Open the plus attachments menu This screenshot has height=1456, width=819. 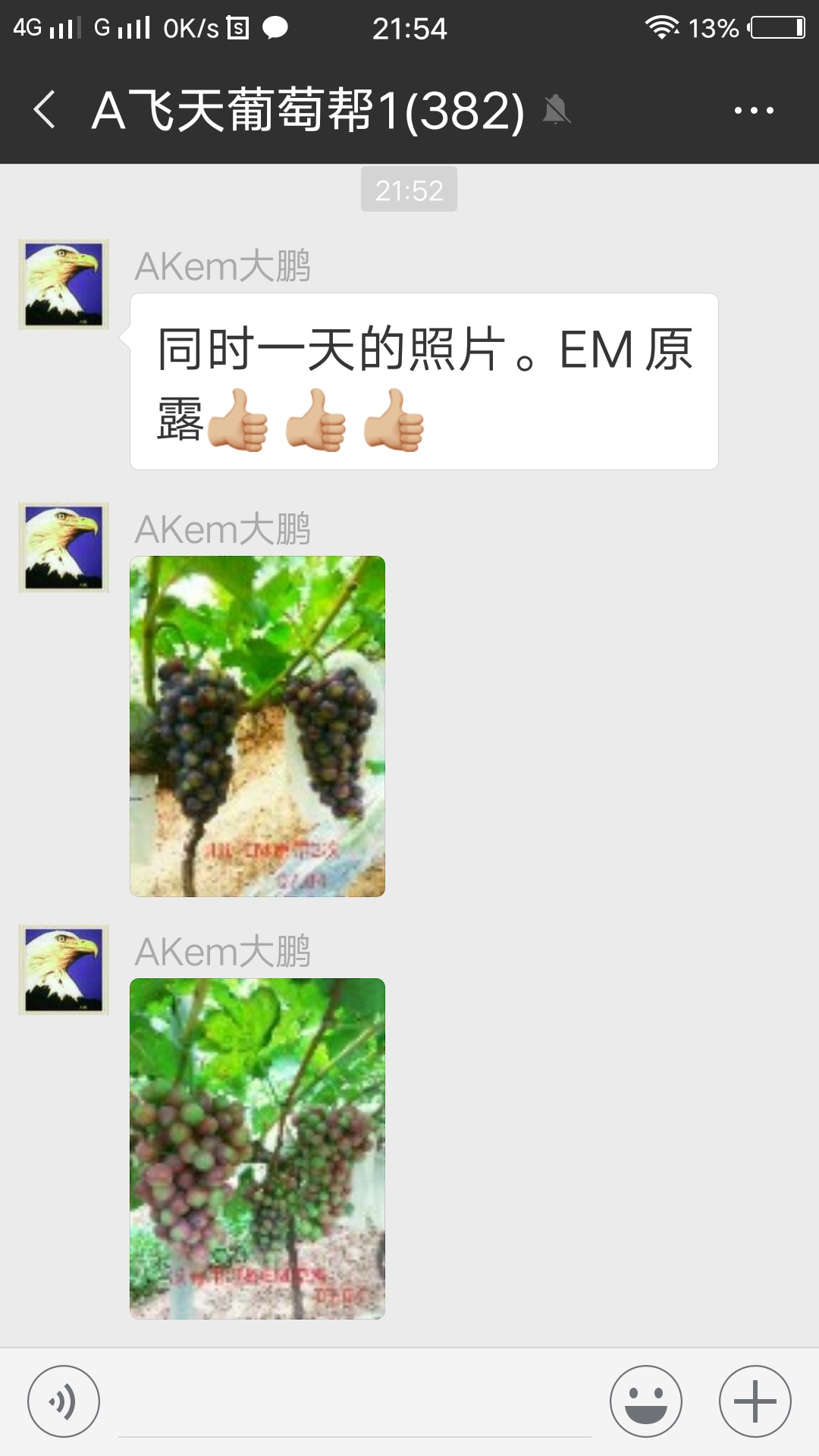(x=755, y=1401)
